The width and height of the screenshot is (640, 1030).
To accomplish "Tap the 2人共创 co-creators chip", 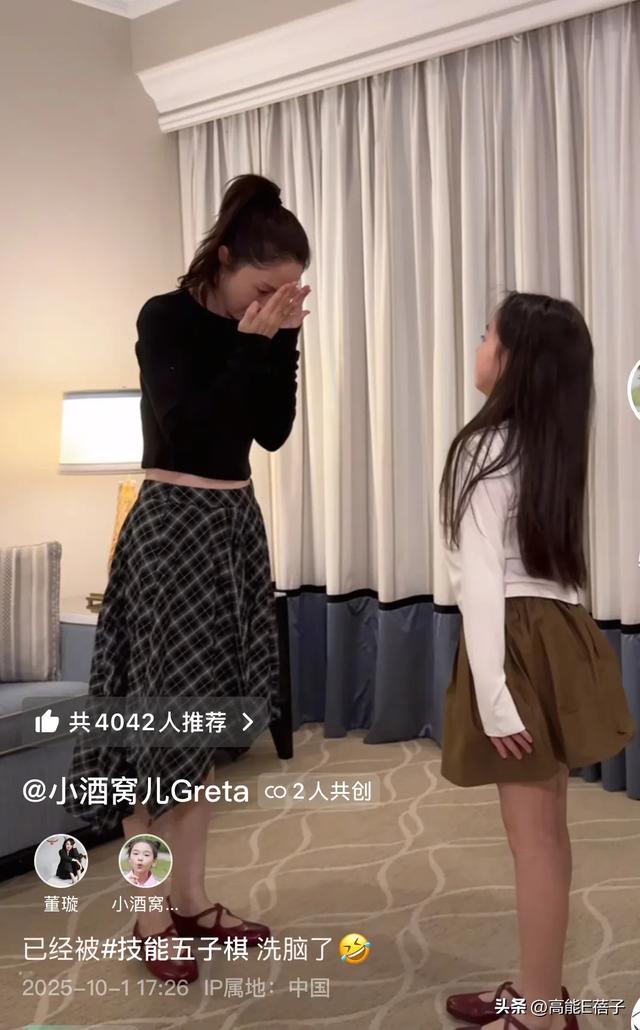I will (x=320, y=792).
